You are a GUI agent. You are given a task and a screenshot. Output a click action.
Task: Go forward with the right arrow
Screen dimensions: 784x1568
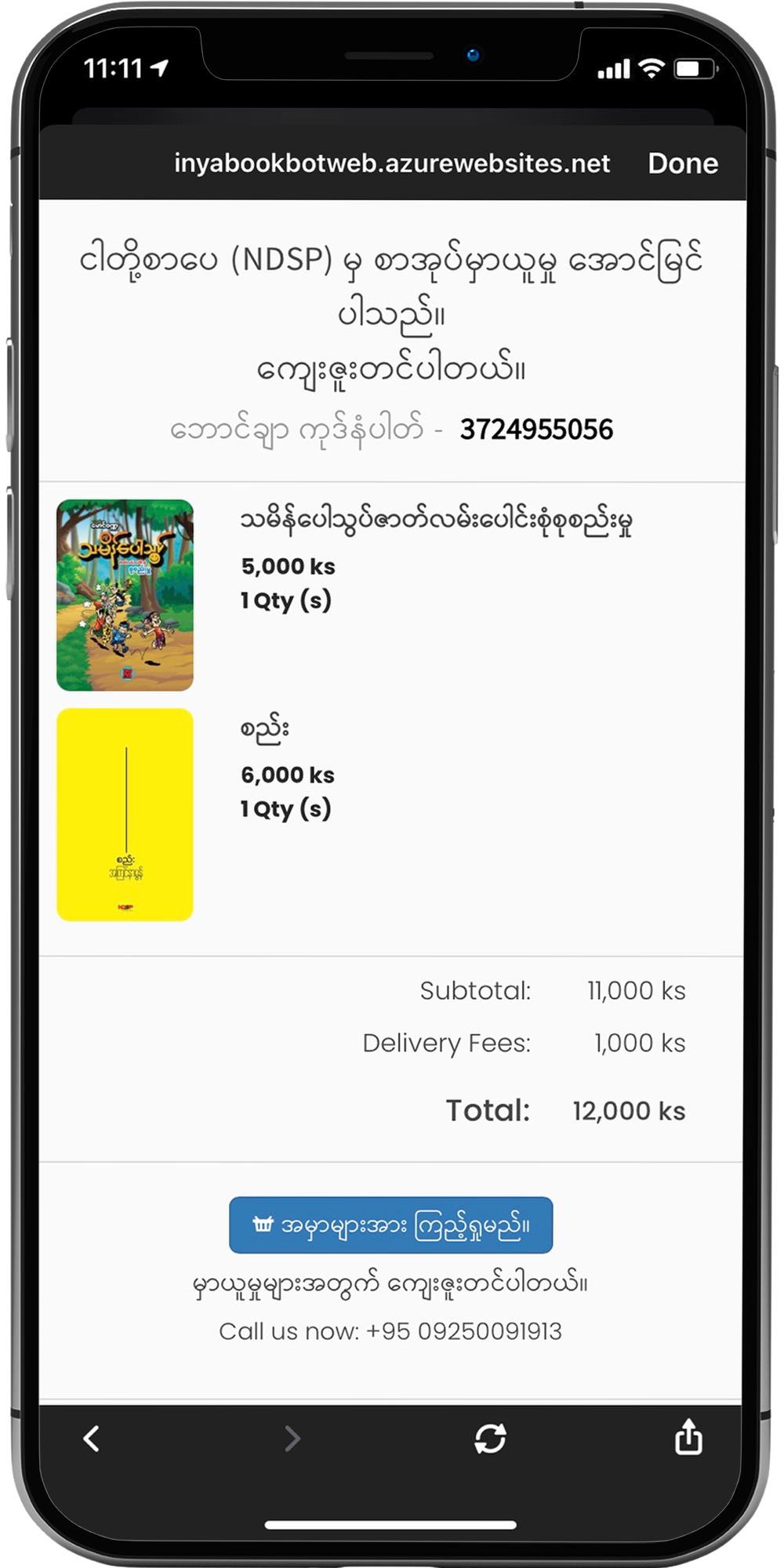pyautogui.click(x=292, y=1438)
